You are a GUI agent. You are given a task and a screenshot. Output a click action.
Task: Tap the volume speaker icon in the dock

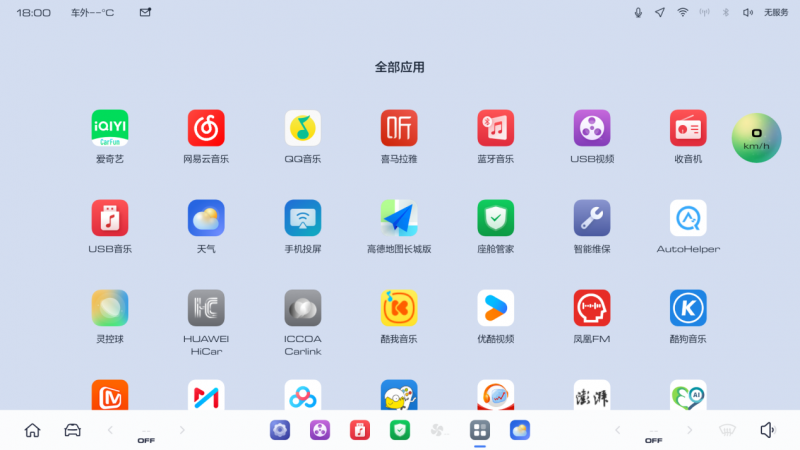[x=767, y=430]
